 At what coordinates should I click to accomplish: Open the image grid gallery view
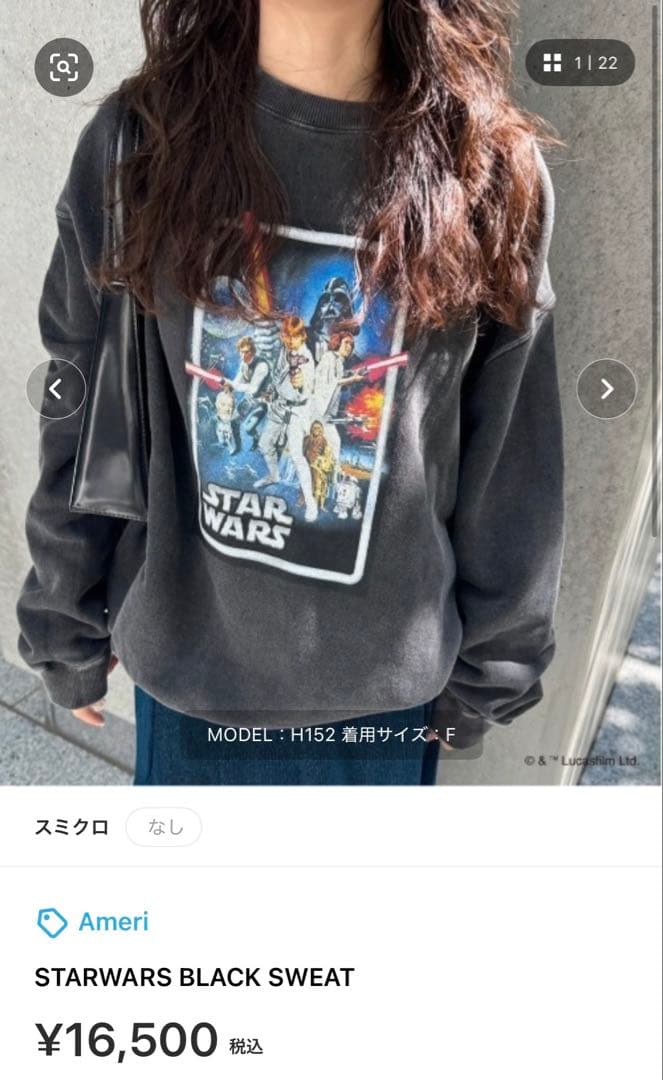point(580,63)
